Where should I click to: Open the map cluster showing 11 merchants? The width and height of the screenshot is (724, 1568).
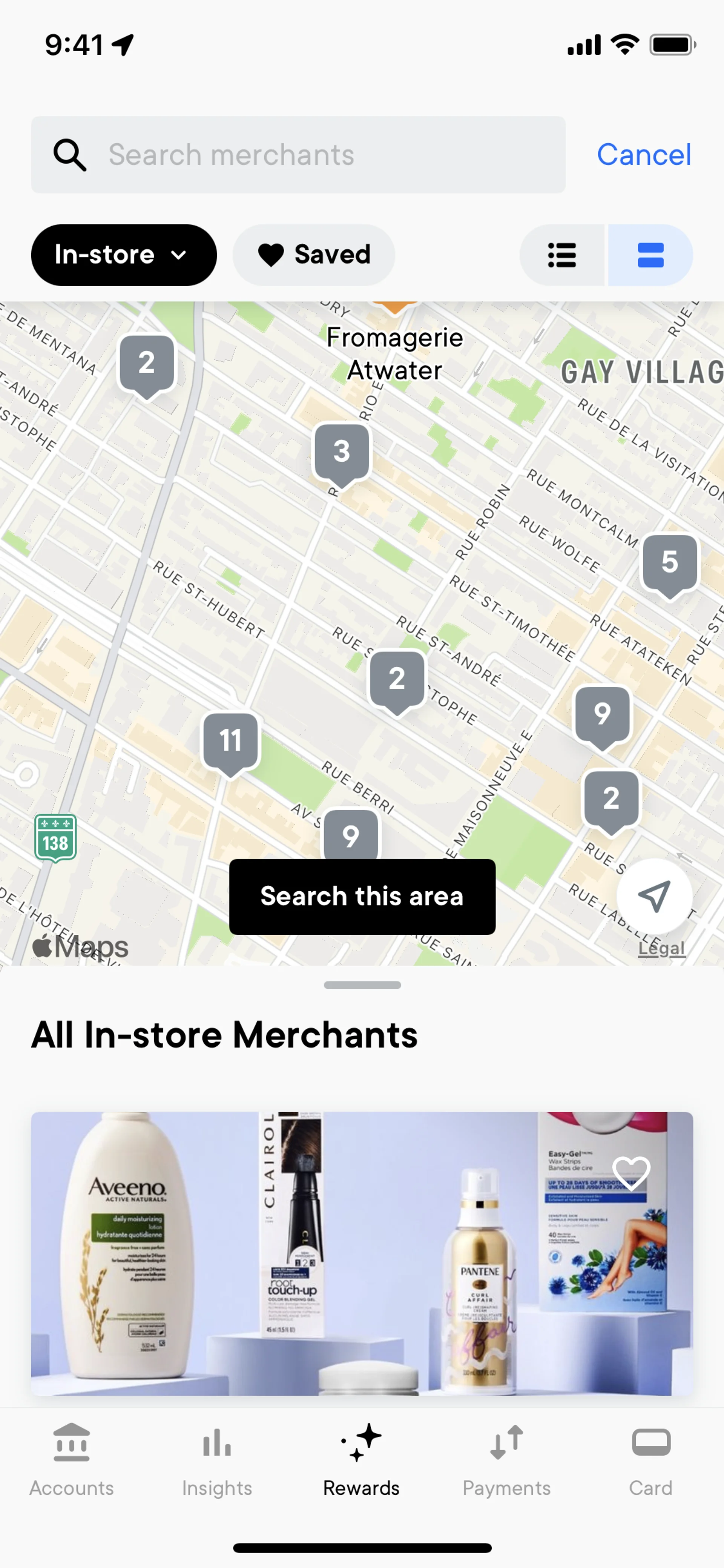[230, 741]
